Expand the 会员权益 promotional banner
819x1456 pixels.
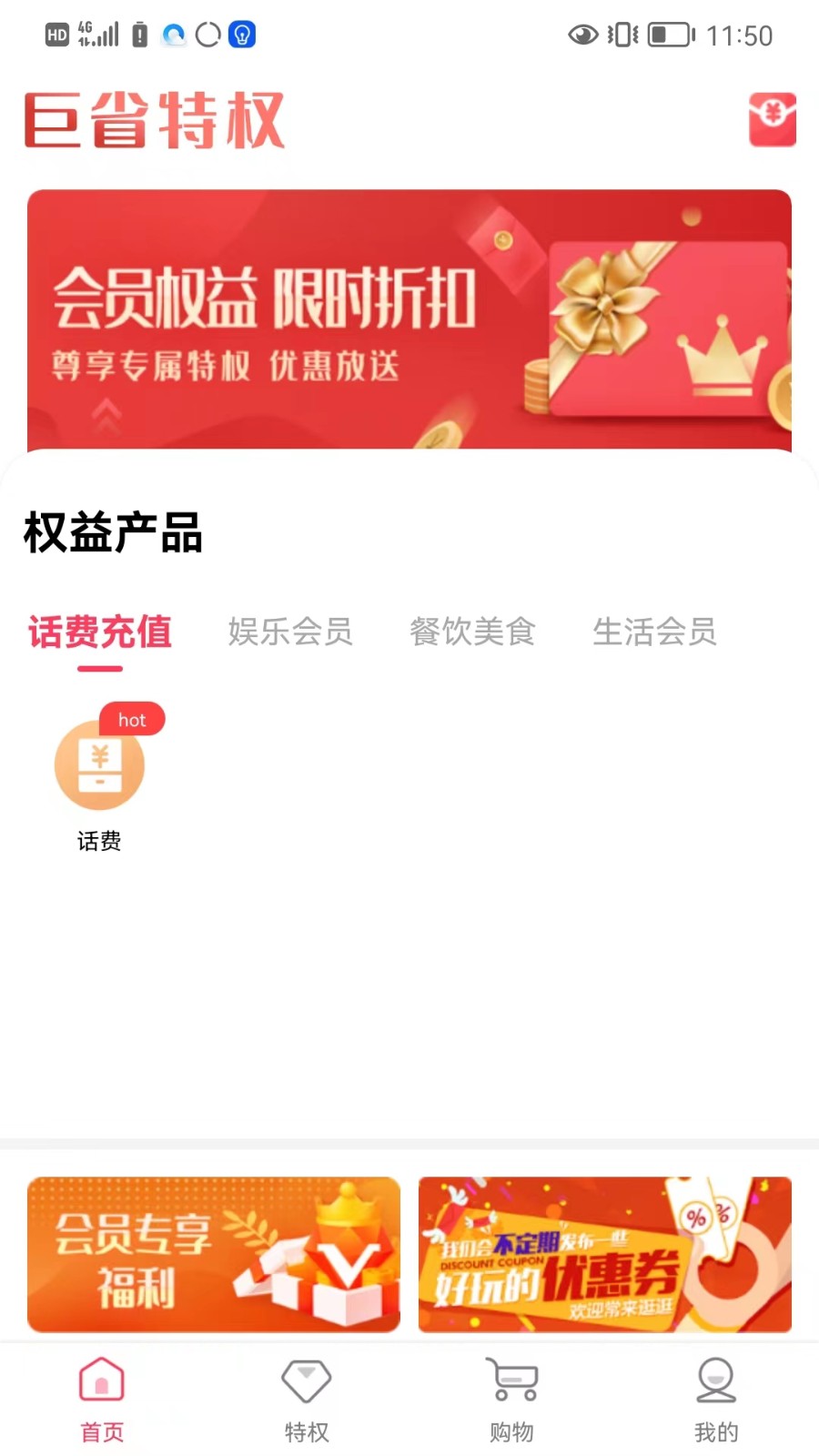coord(409,318)
